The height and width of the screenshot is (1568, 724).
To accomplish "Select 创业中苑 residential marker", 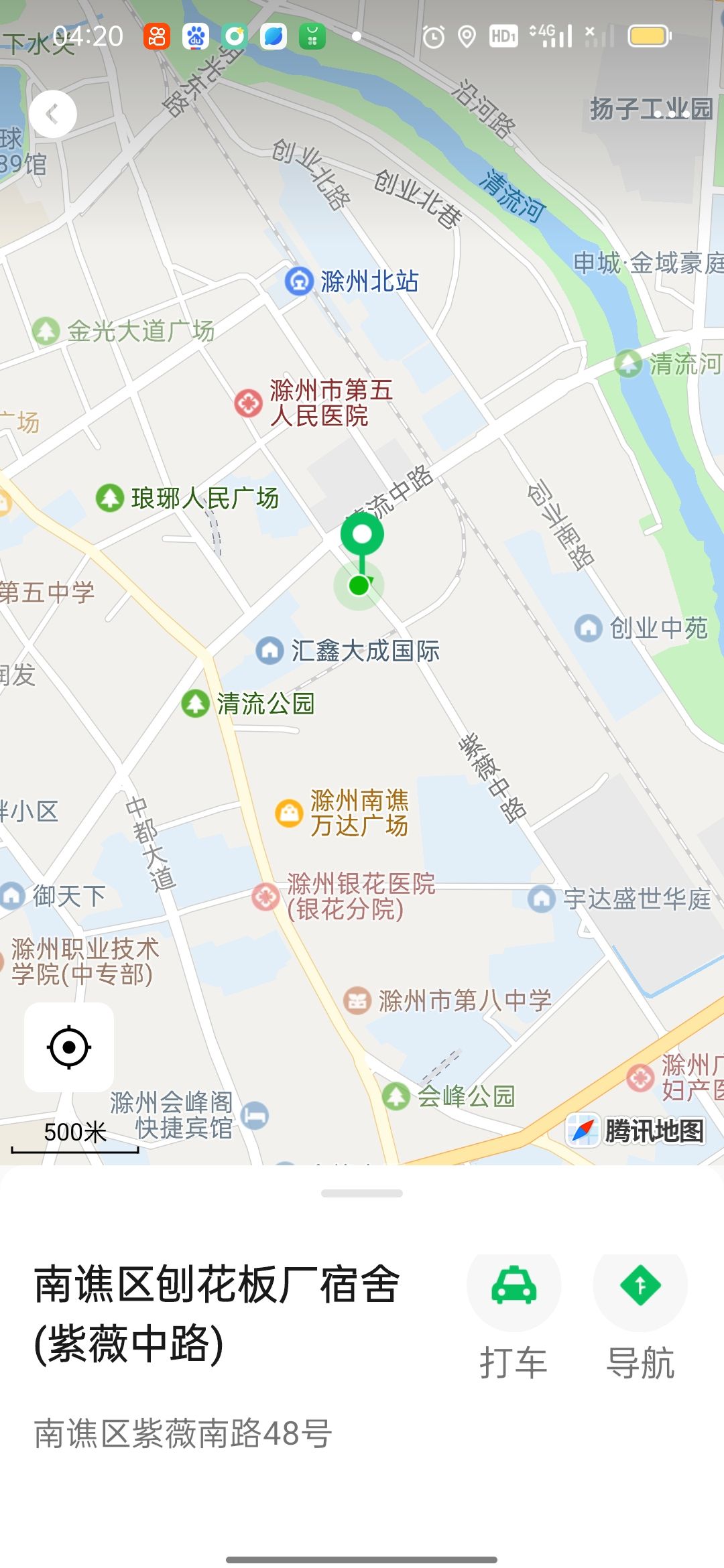I will [589, 628].
